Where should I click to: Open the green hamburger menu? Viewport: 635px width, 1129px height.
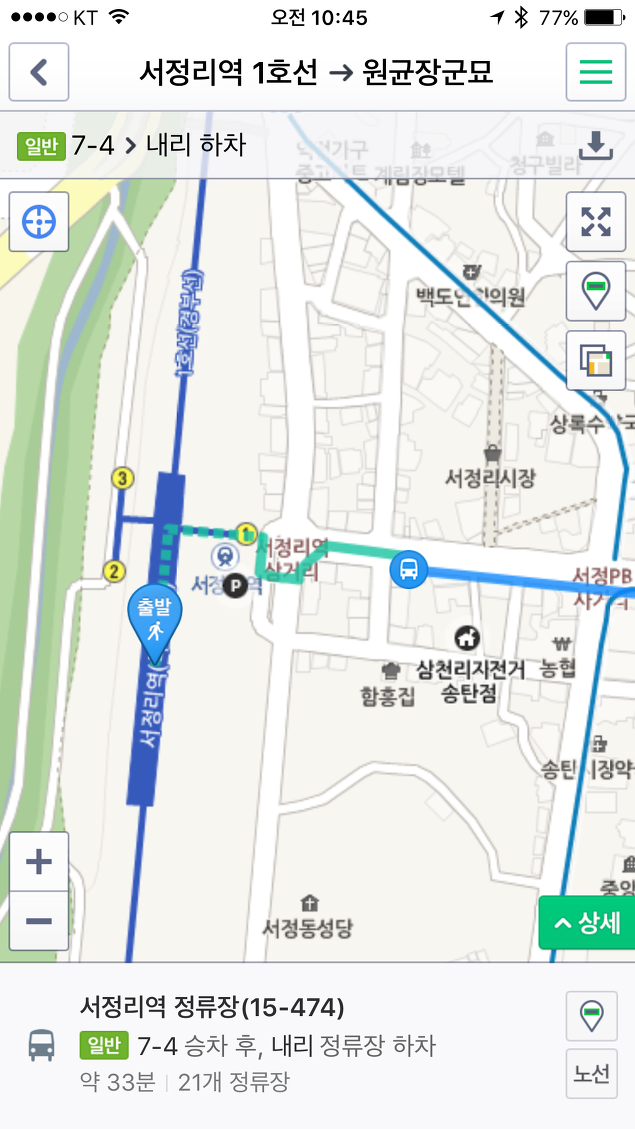click(595, 72)
